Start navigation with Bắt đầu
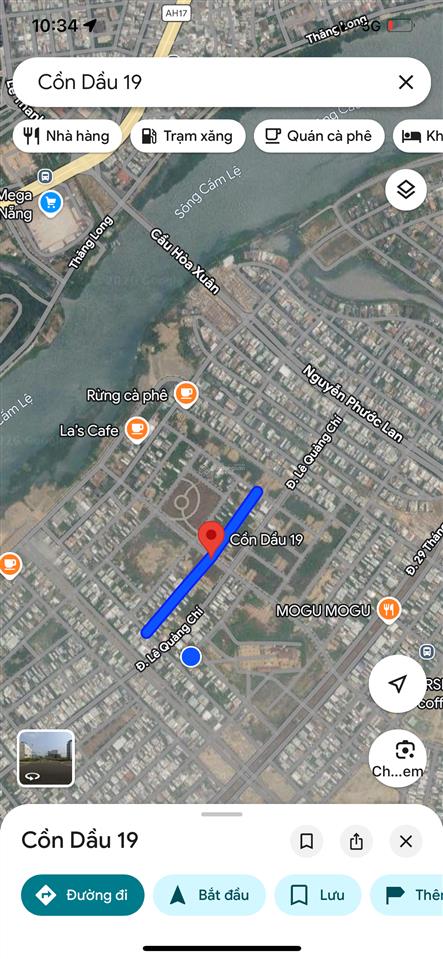Screen dimensions: 443x959 [x=209, y=895]
